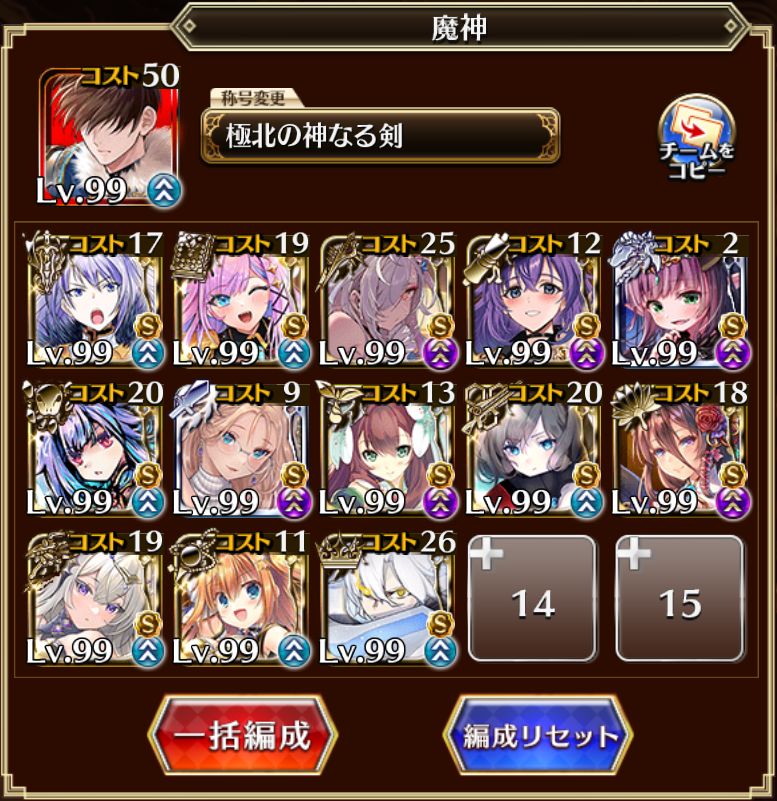Select the cost 17 character card
Image resolution: width=777 pixels, height=801 pixels.
[x=94, y=300]
